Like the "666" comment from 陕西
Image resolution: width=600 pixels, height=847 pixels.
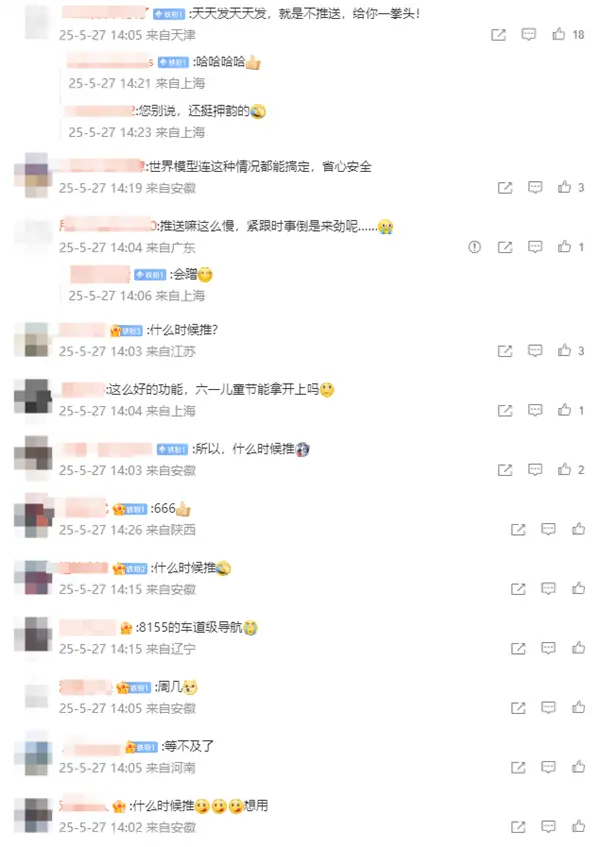pos(578,529)
